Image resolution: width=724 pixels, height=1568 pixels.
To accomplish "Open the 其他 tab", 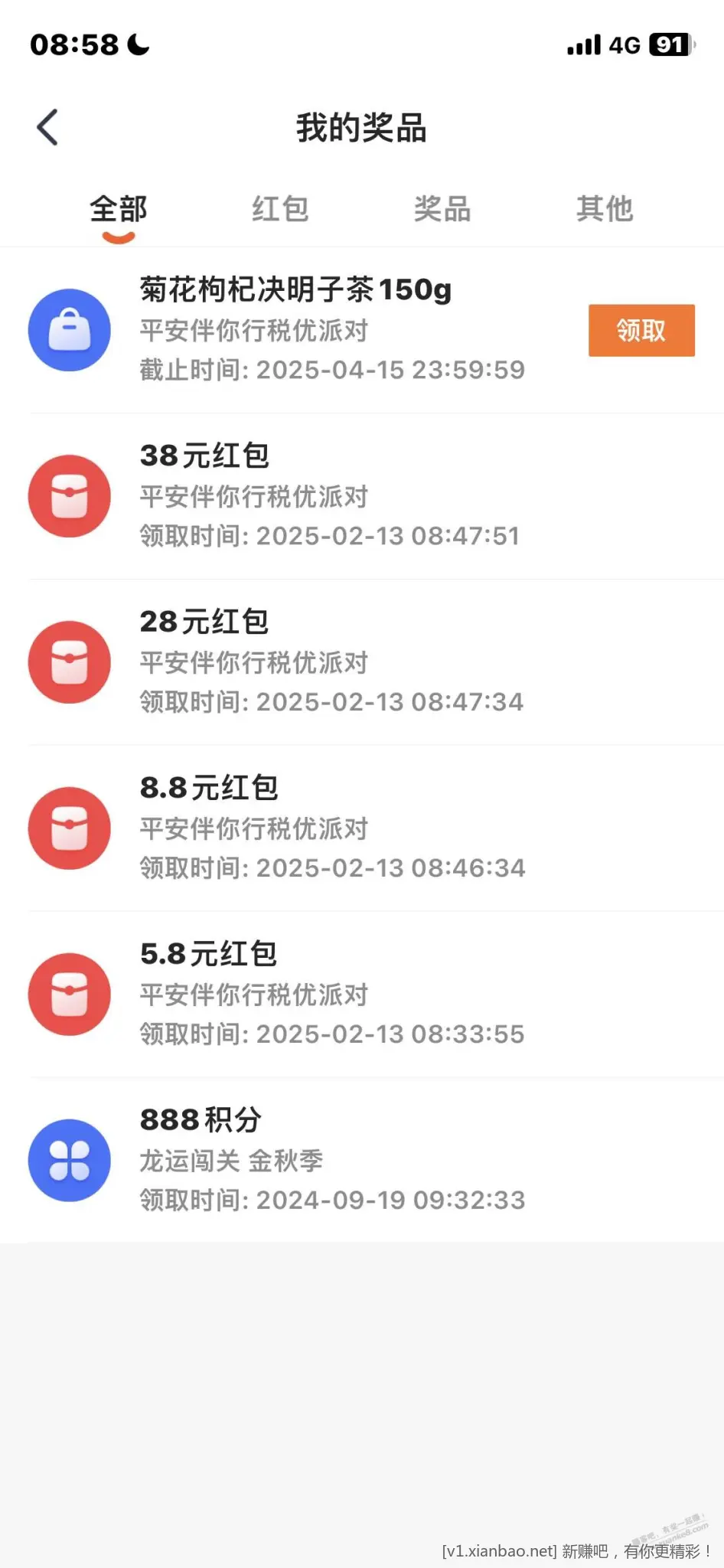I will (605, 209).
